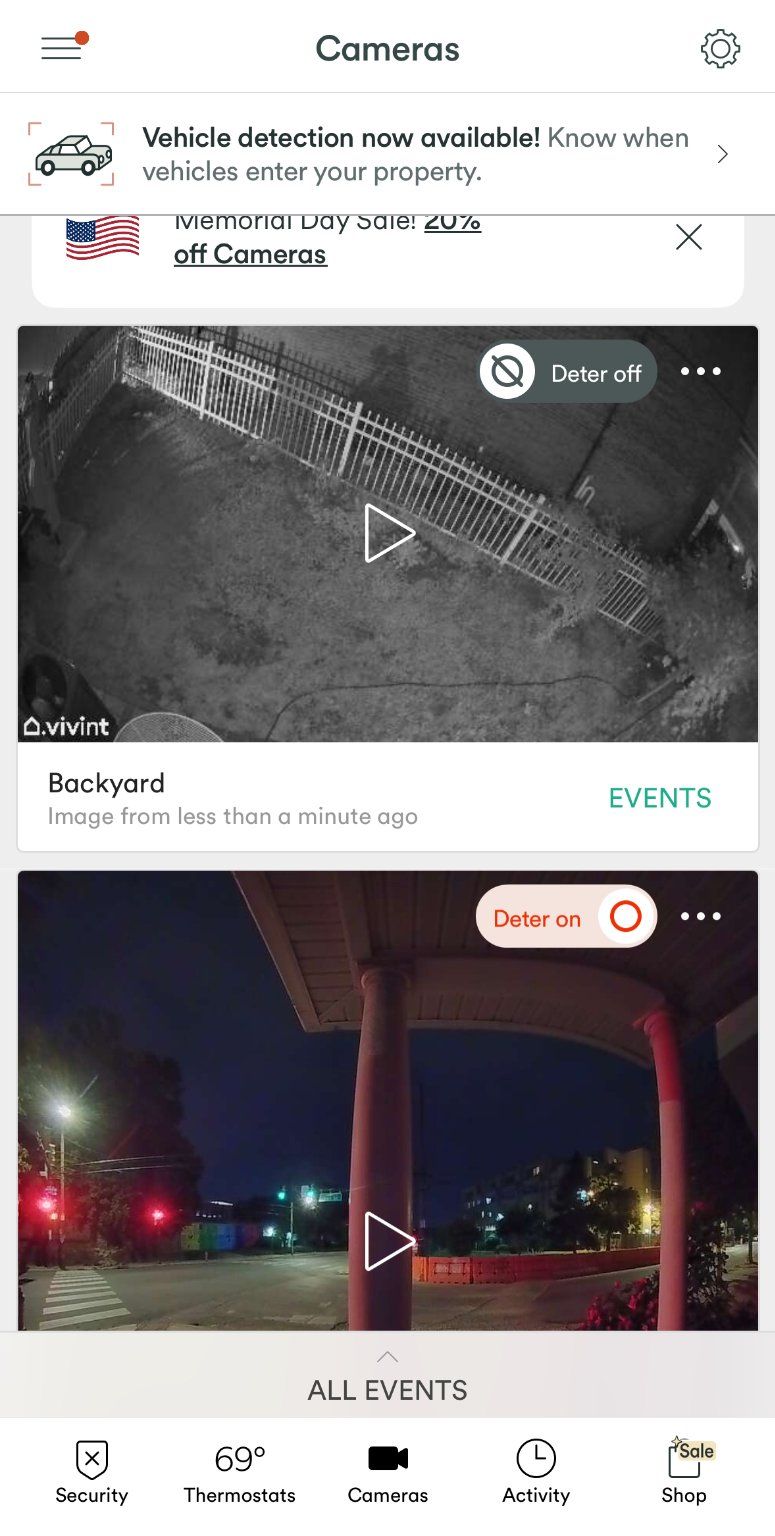Switch to the Thermostats tab
The height and width of the screenshot is (1536, 775).
(x=240, y=1472)
